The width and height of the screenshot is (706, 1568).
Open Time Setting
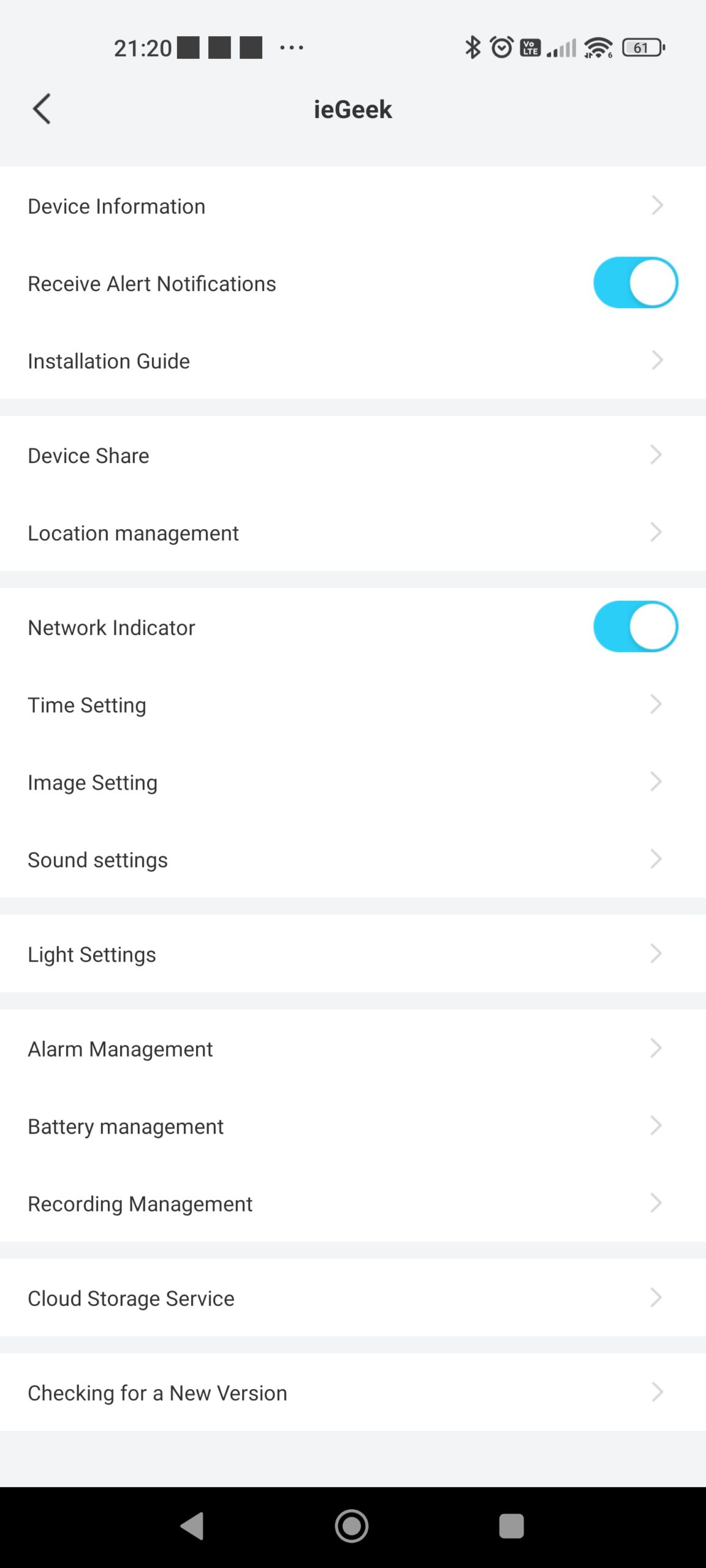(353, 704)
